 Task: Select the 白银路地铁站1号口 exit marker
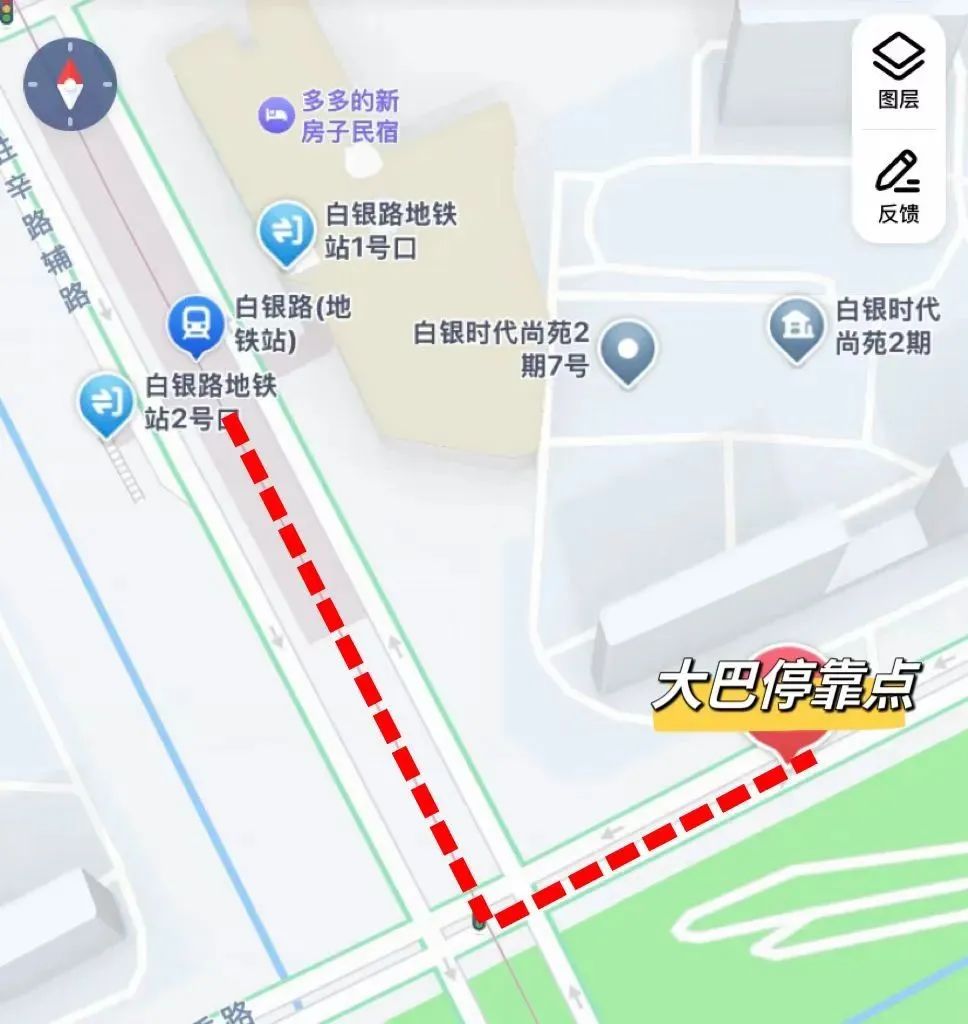tap(287, 231)
